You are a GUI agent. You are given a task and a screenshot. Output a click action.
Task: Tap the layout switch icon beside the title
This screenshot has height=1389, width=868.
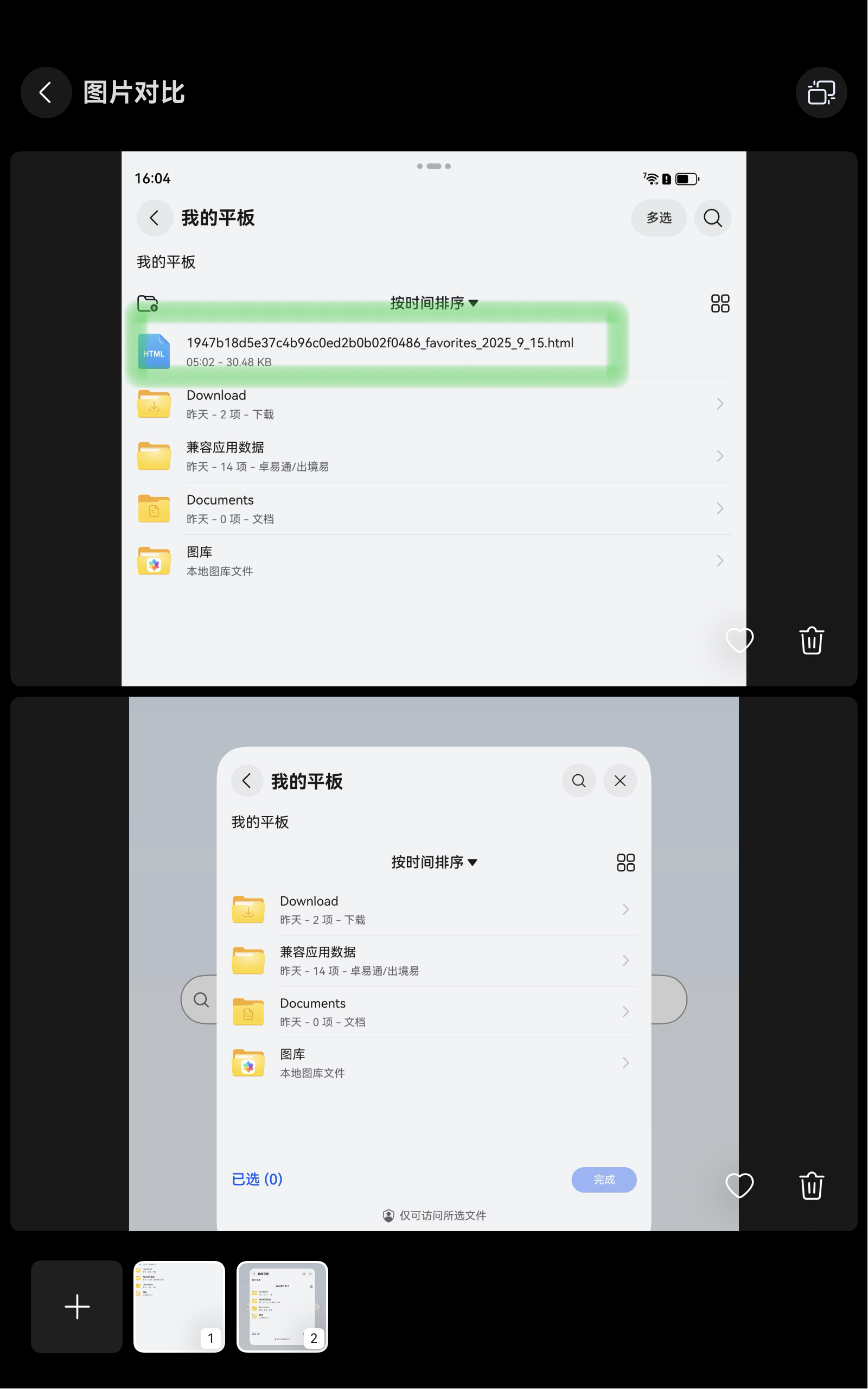tap(821, 92)
